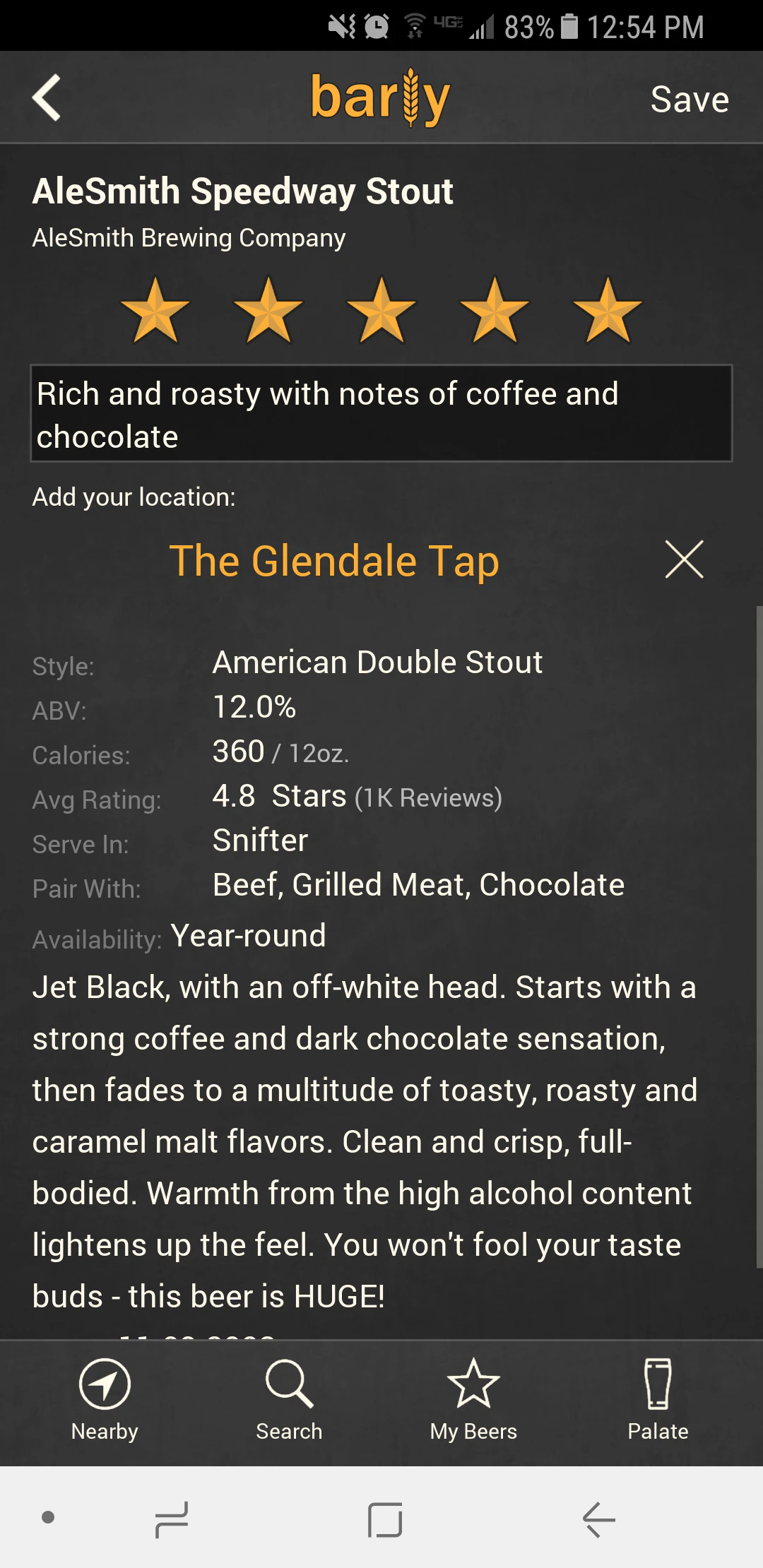Remove The Glendale Tap location
This screenshot has height=1568, width=763.
tap(684, 560)
